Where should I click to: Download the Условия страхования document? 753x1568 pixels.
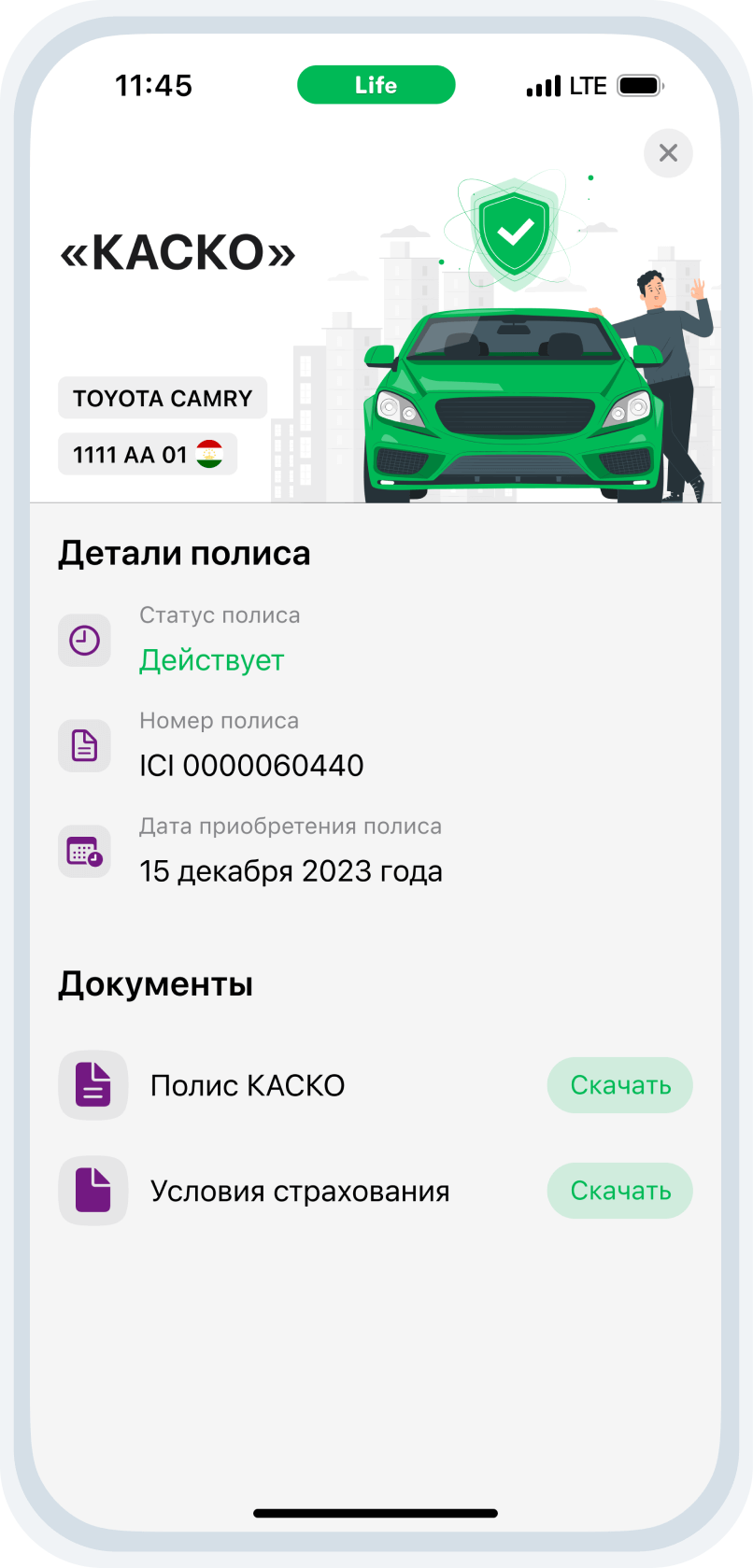[619, 1191]
